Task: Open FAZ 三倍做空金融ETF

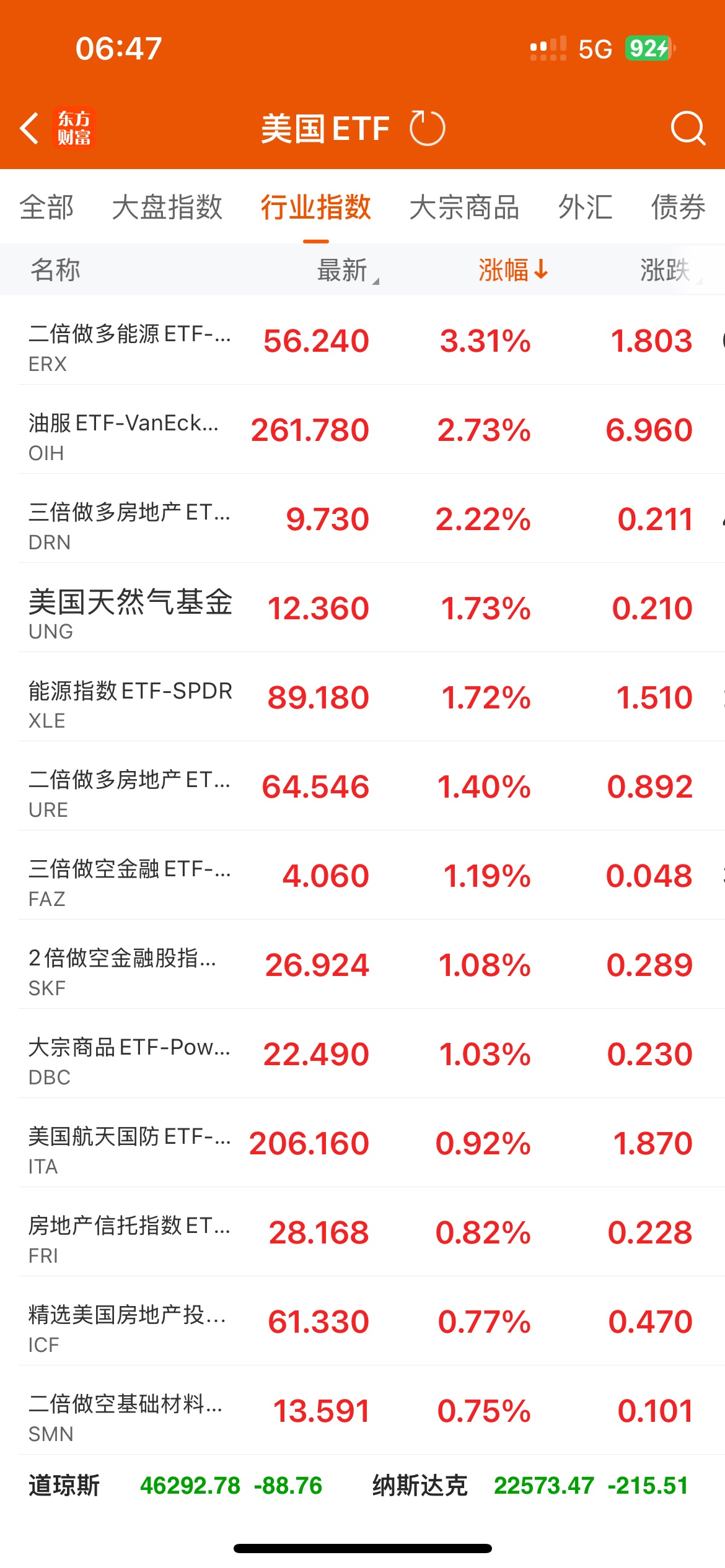Action: point(362,875)
